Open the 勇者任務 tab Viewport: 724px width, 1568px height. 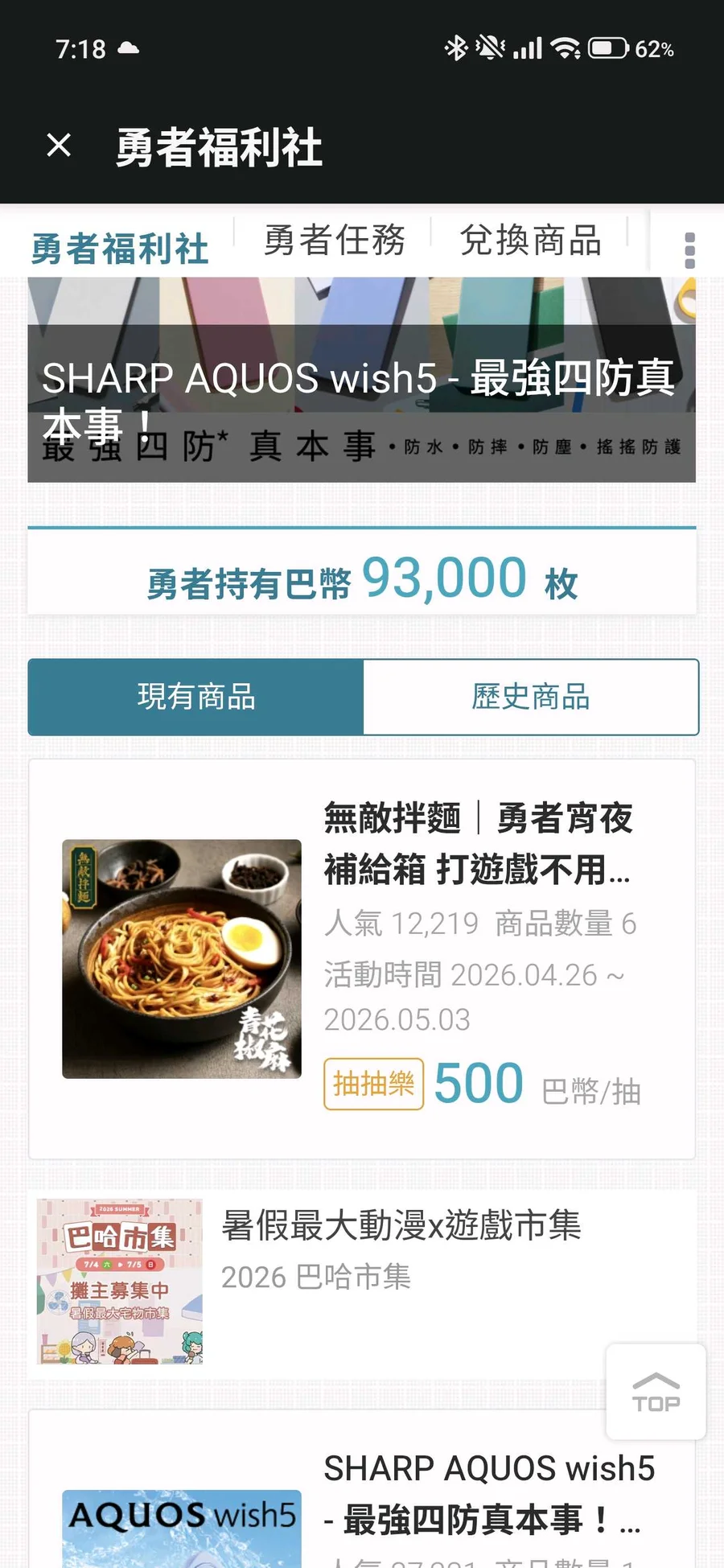click(334, 241)
